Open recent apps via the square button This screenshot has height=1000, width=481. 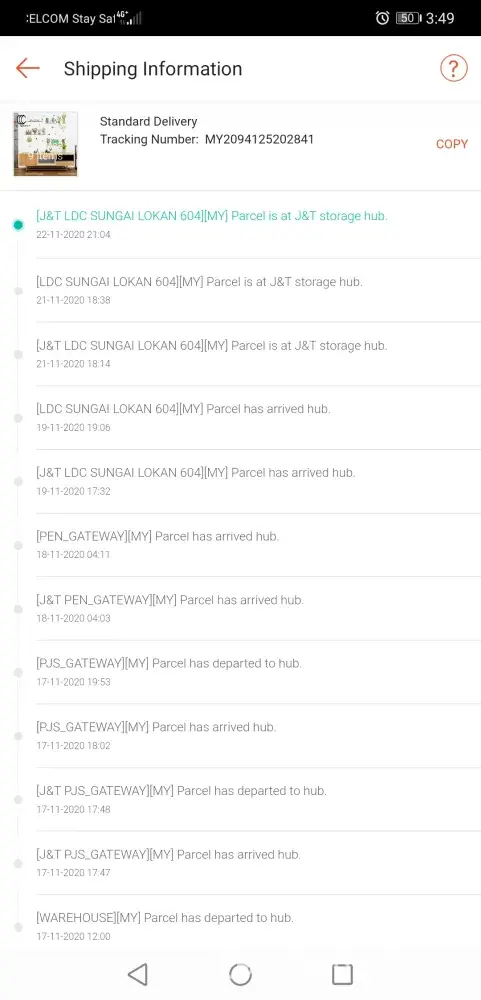click(343, 974)
